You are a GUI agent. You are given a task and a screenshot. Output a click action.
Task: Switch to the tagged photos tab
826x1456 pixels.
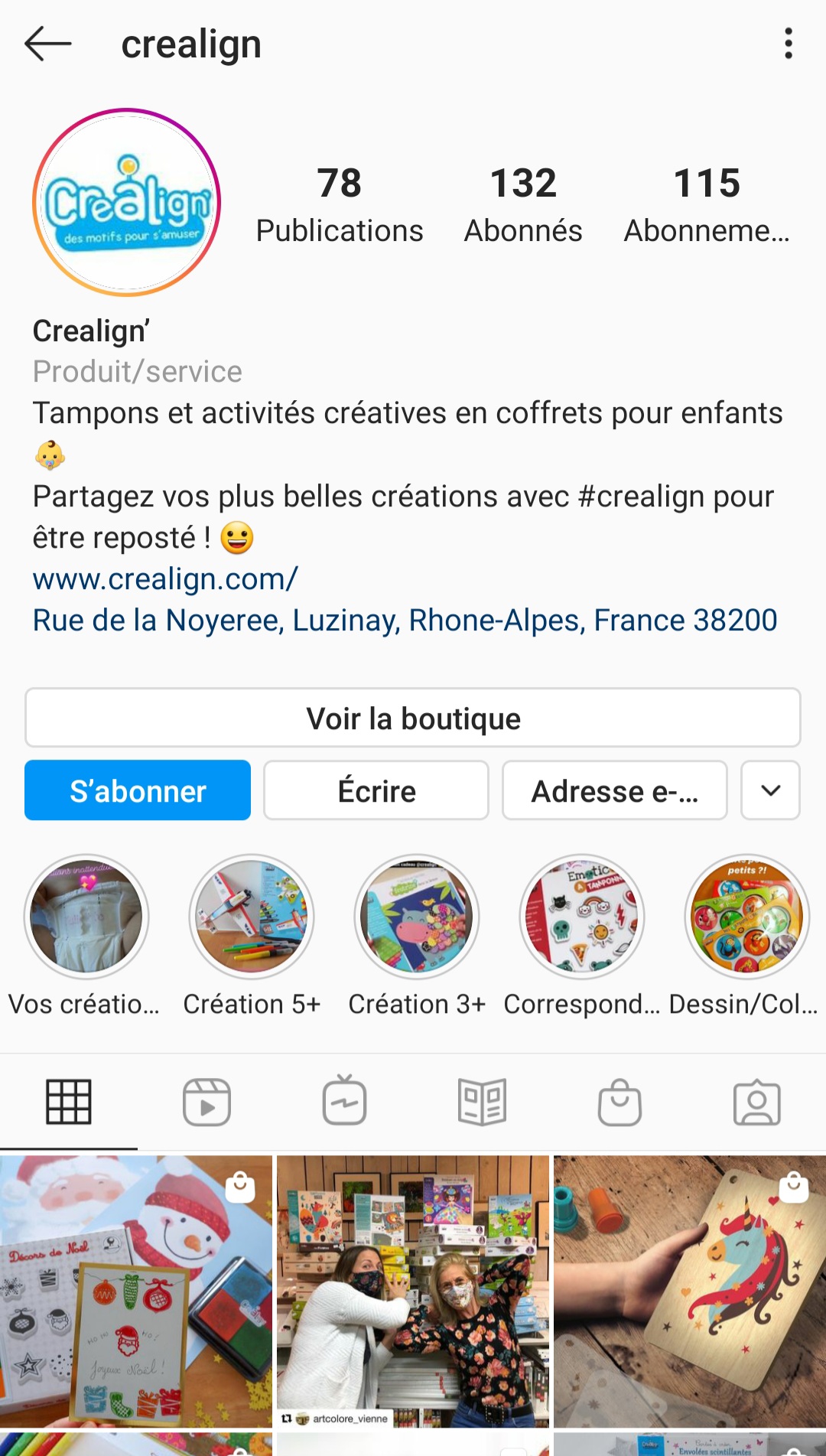tap(757, 1103)
